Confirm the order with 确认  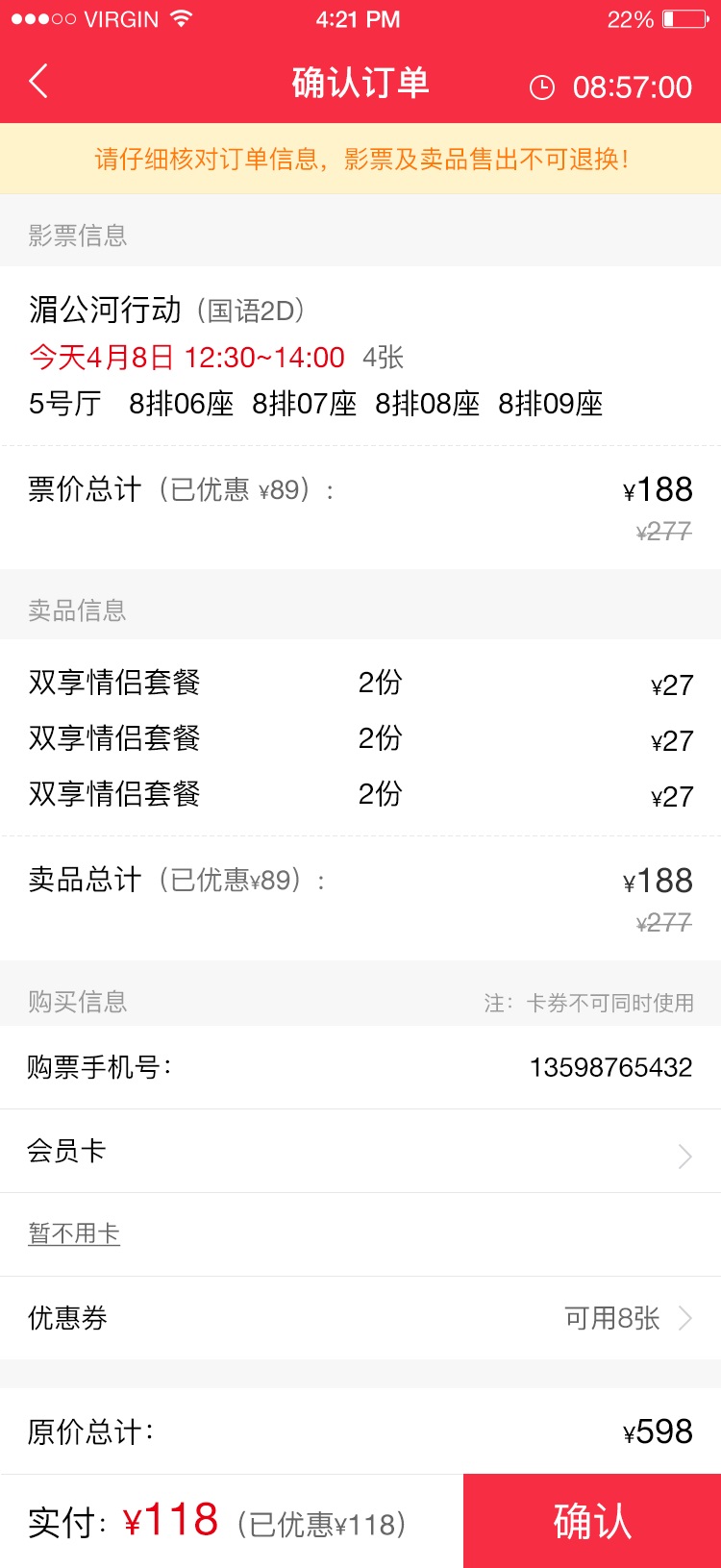tap(592, 1521)
